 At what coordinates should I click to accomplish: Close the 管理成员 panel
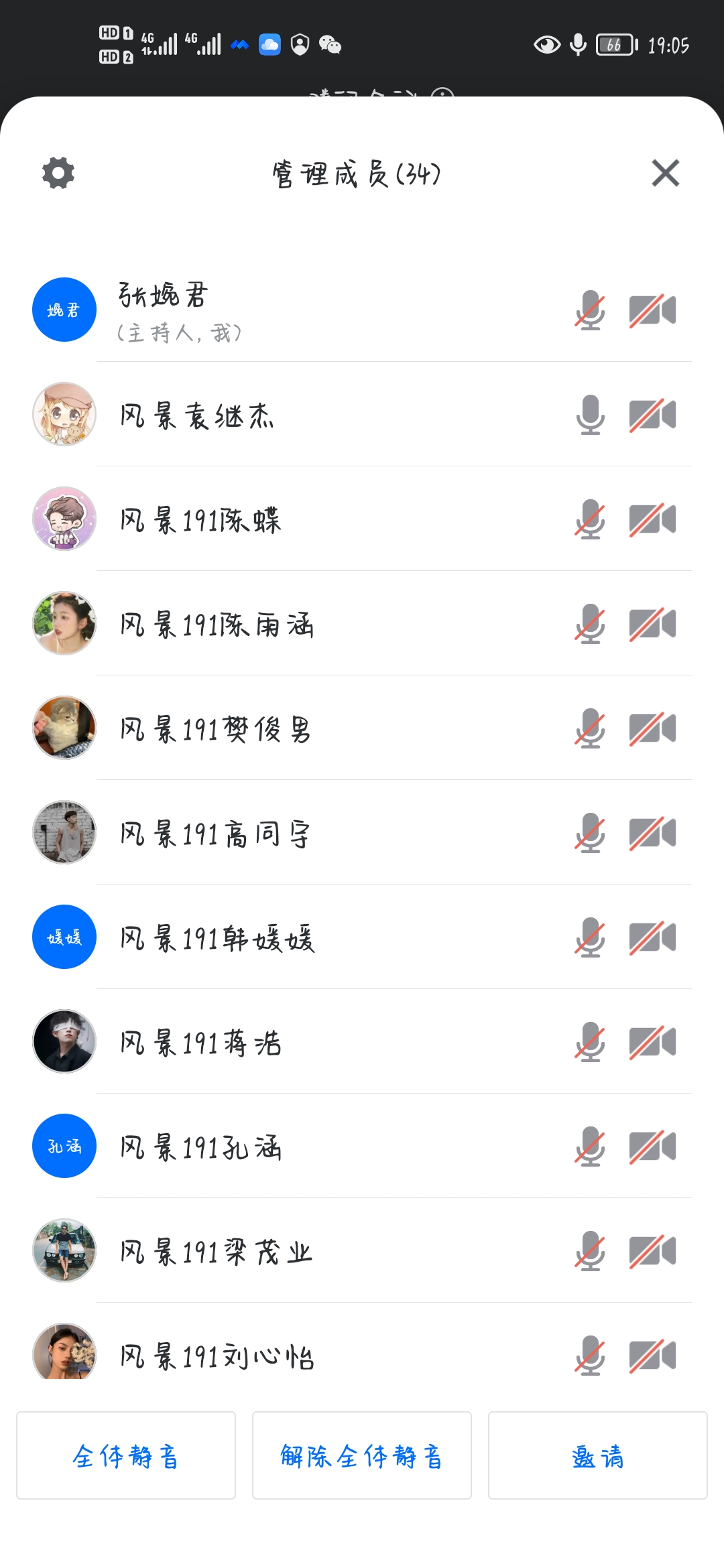665,174
